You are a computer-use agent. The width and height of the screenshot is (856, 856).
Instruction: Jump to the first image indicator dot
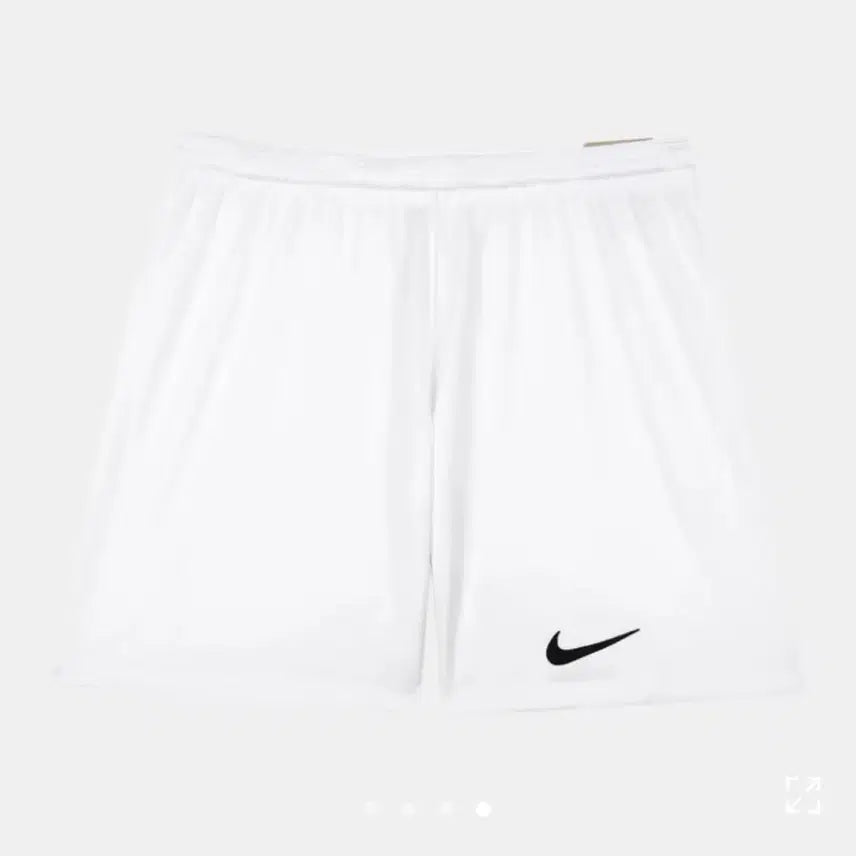click(372, 807)
